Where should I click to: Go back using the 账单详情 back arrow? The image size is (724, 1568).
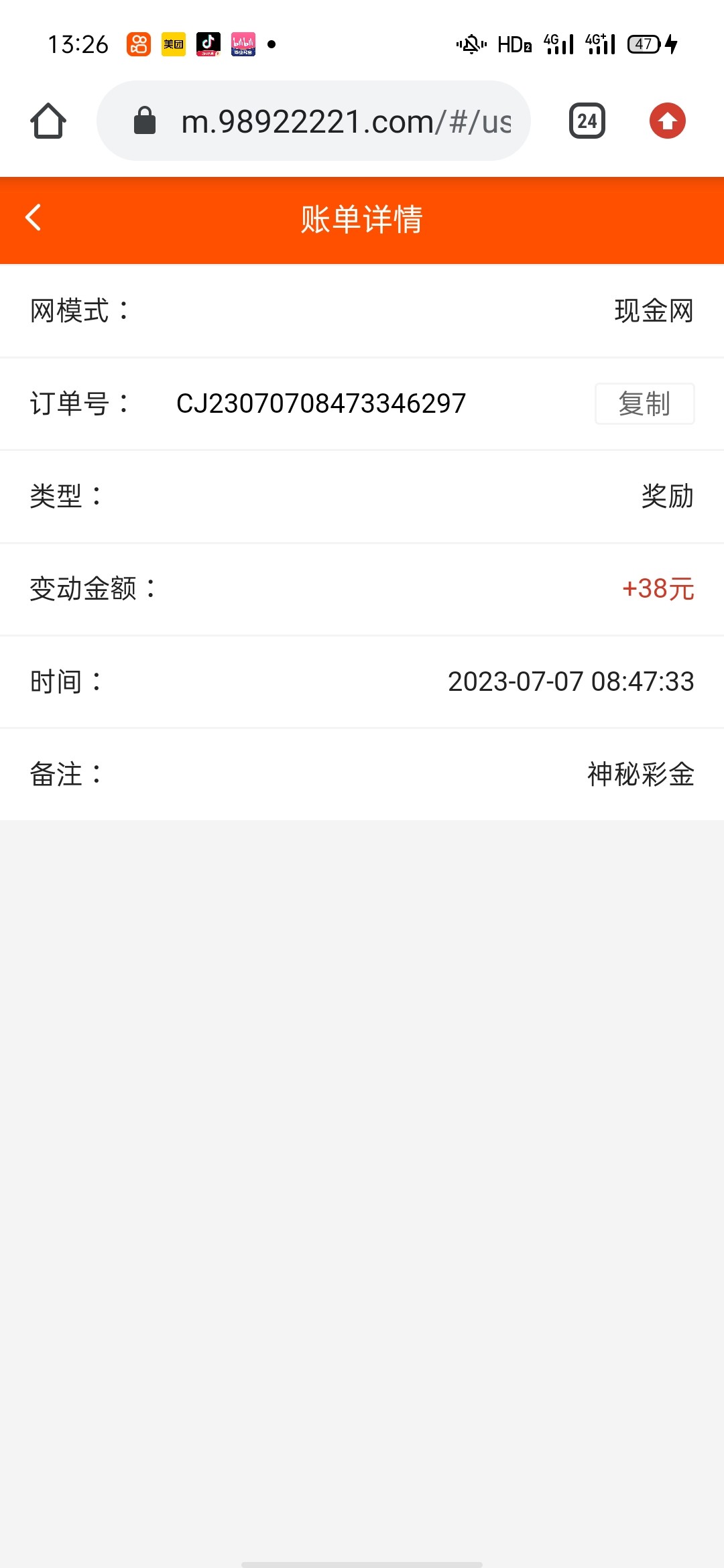(x=32, y=219)
